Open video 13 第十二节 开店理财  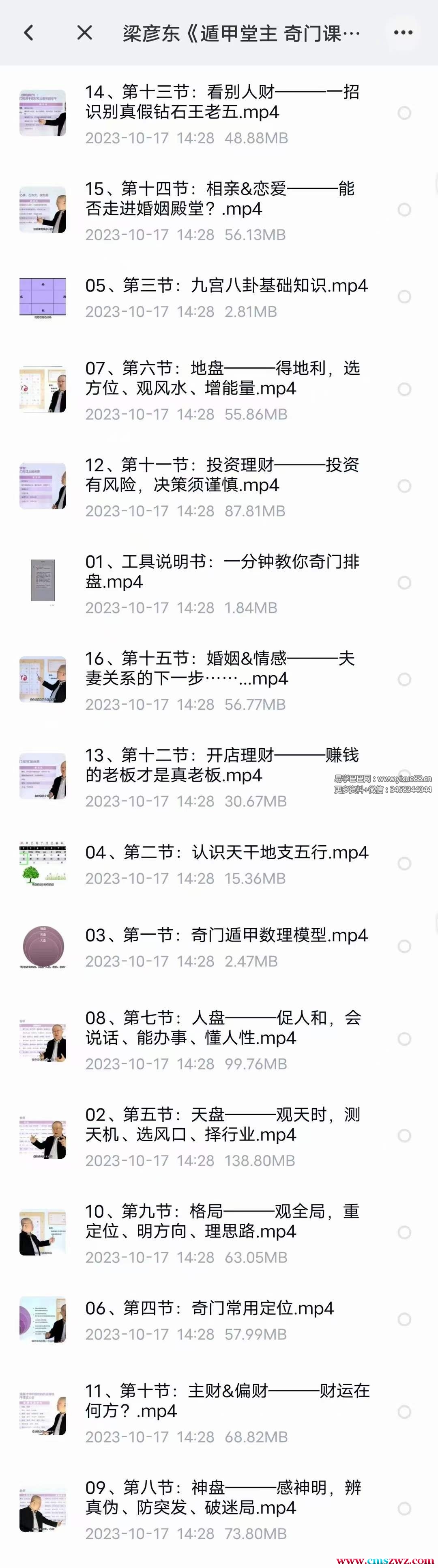point(222,766)
